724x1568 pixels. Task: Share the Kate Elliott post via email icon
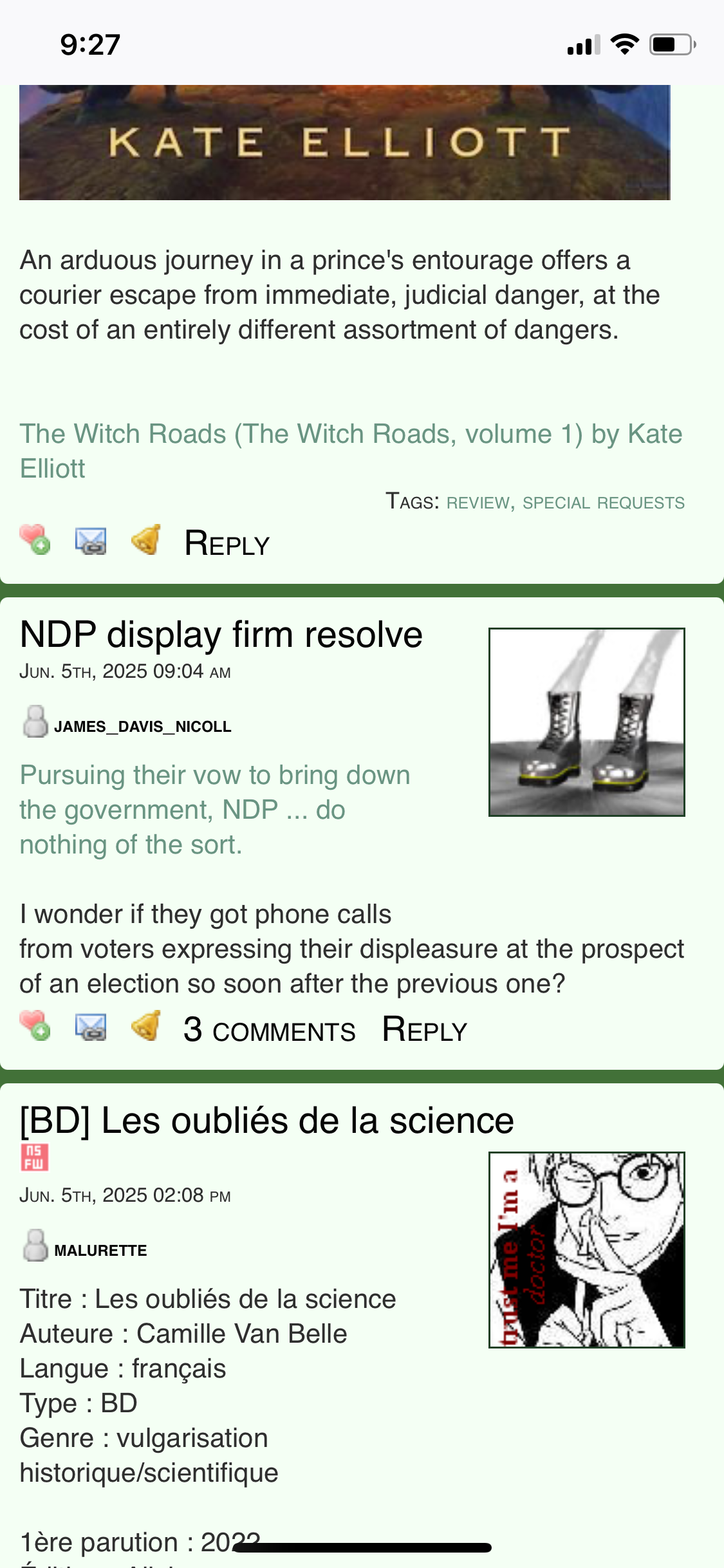(91, 541)
